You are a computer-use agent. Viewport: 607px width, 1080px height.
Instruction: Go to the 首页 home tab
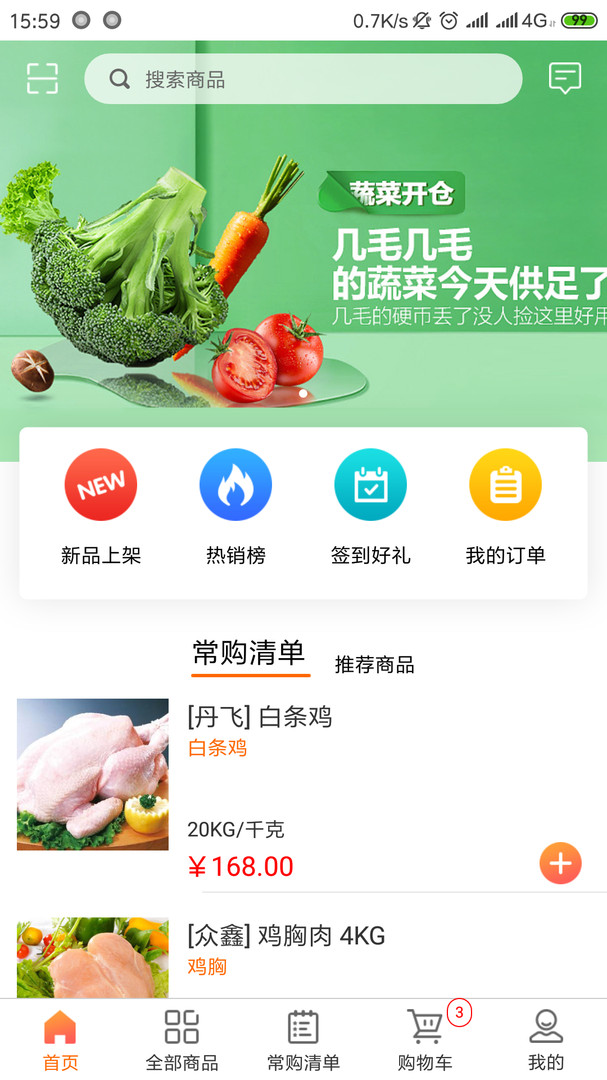point(60,1040)
